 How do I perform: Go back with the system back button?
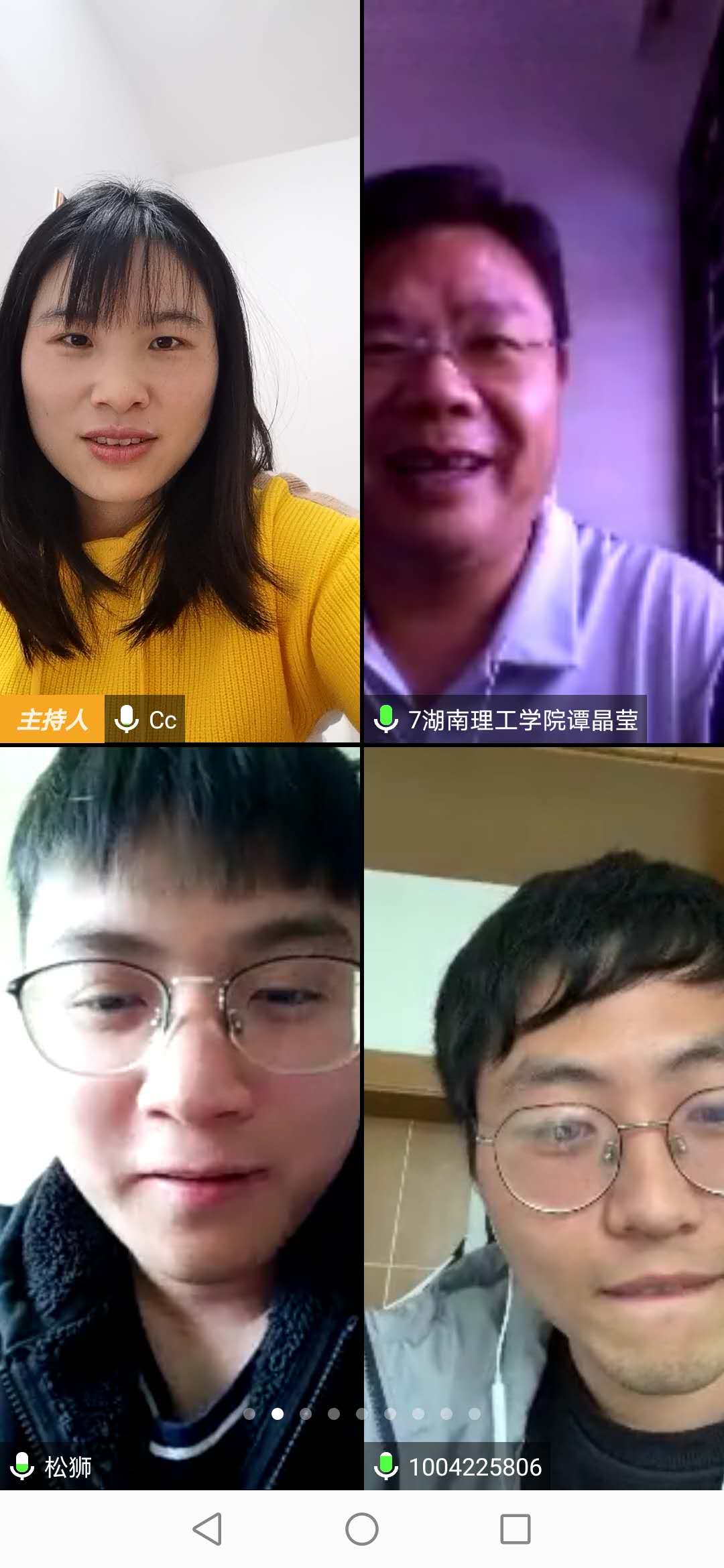point(207,1529)
